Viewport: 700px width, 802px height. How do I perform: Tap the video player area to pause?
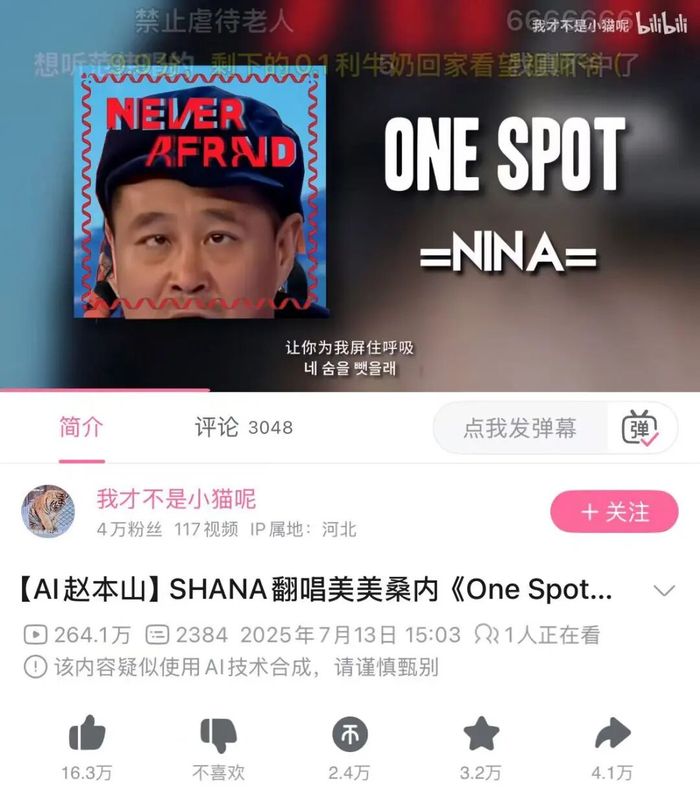tap(350, 200)
